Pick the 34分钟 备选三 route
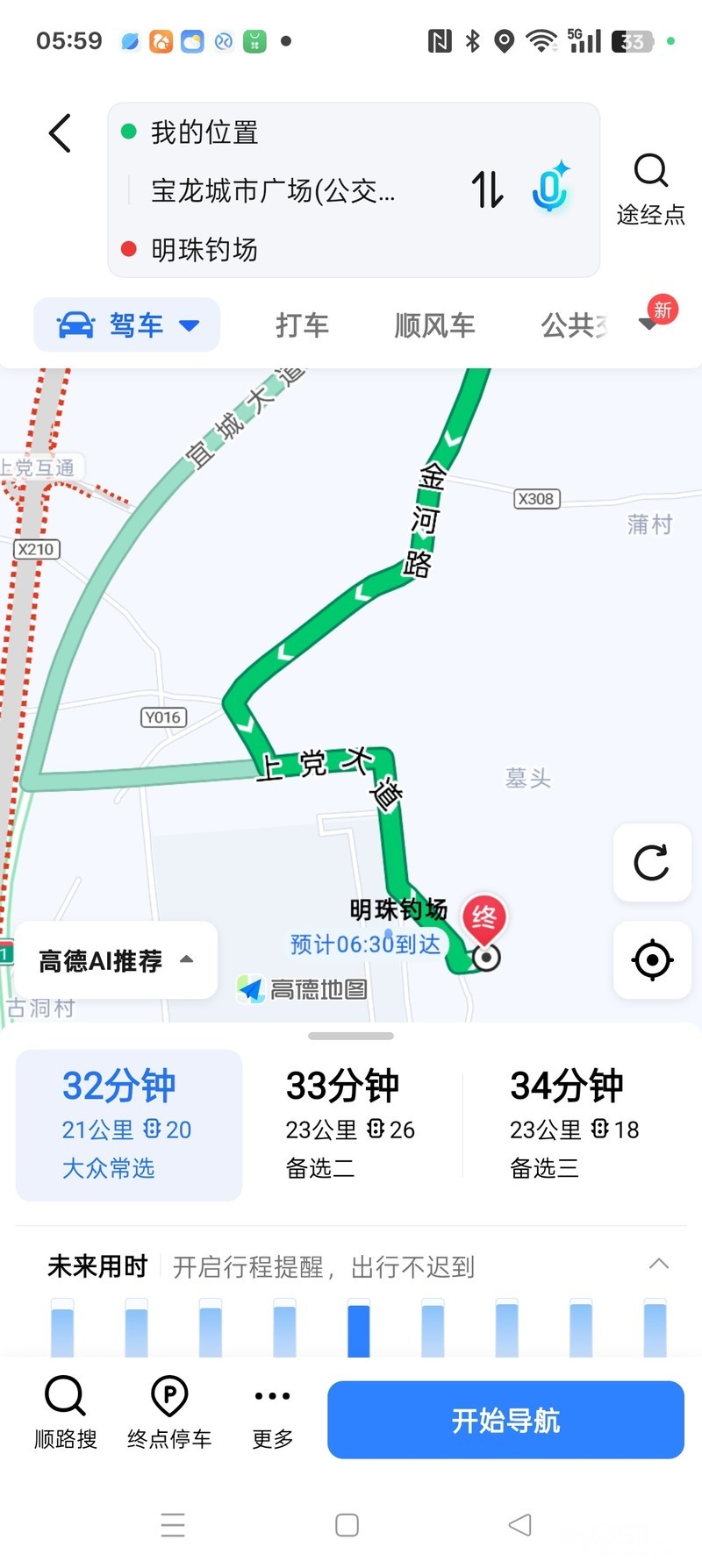Image resolution: width=702 pixels, height=1568 pixels. click(x=575, y=1125)
